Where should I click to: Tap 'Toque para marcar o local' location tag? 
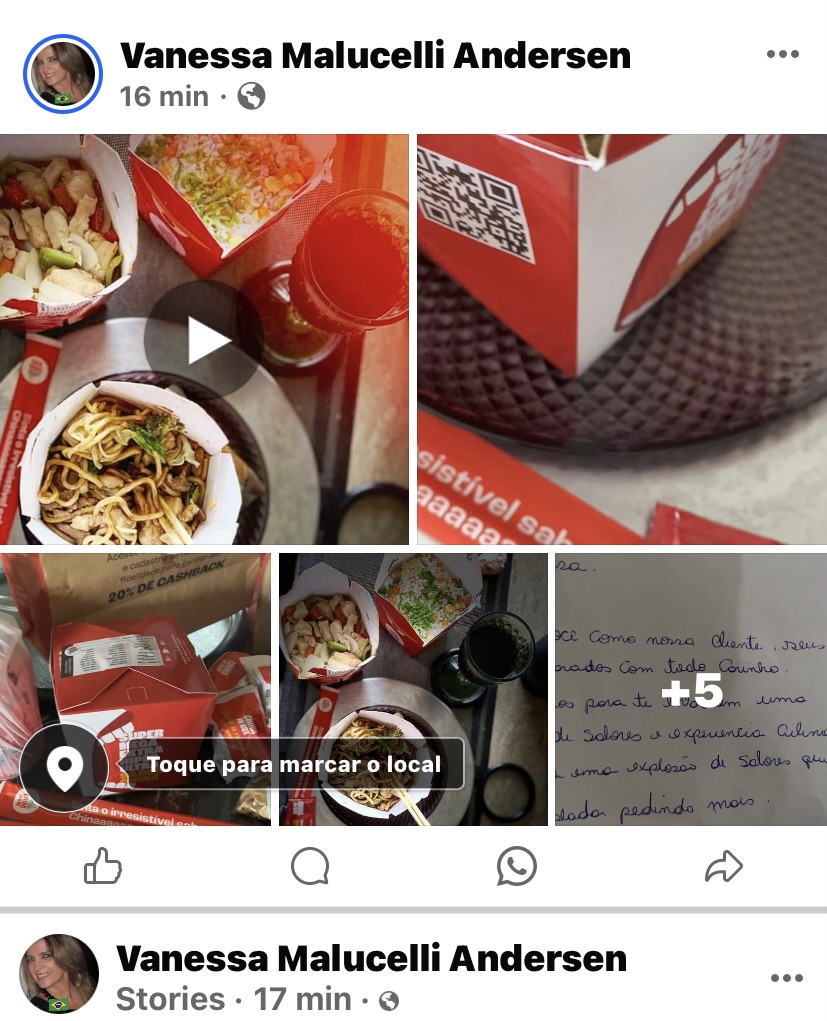(x=292, y=766)
